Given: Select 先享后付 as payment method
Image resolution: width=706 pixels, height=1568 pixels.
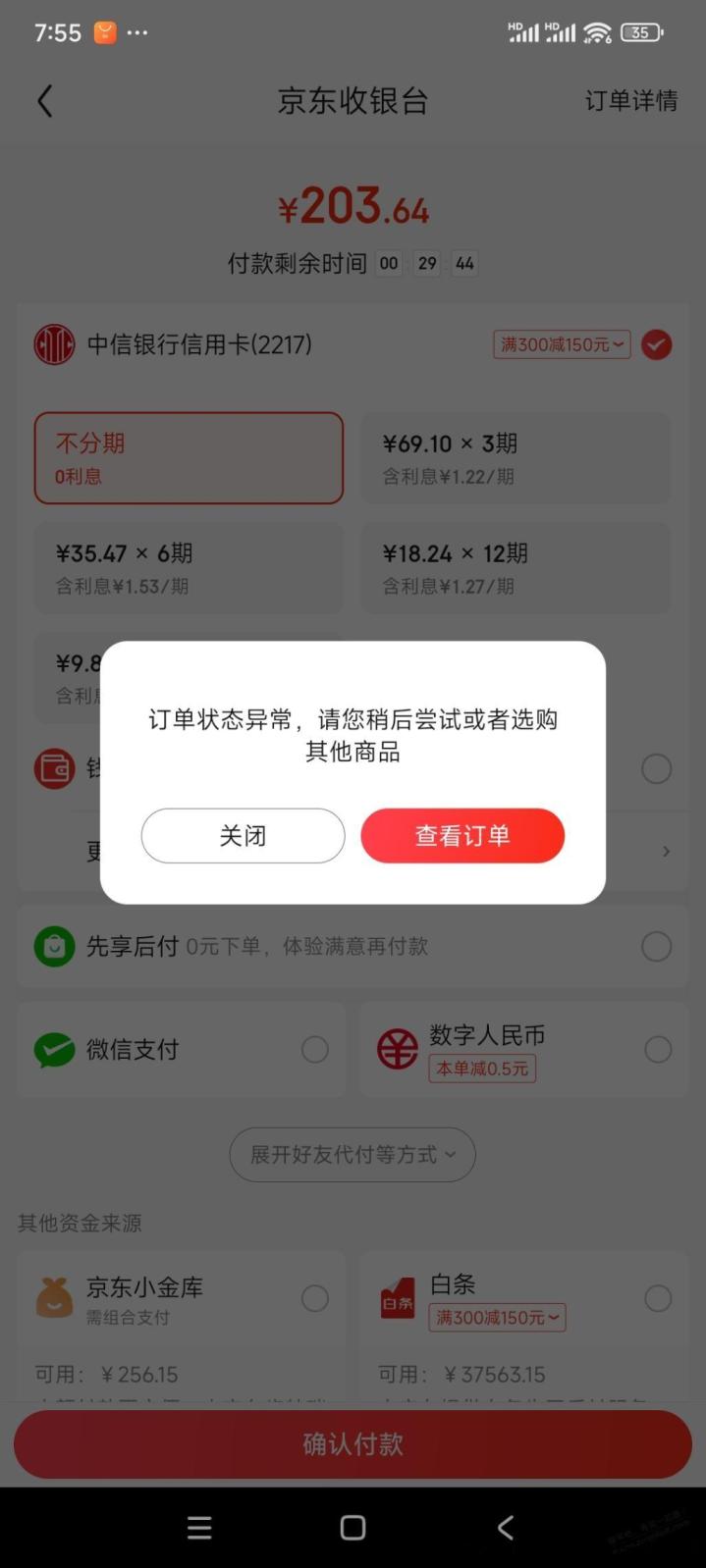Looking at the screenshot, I should [353, 947].
